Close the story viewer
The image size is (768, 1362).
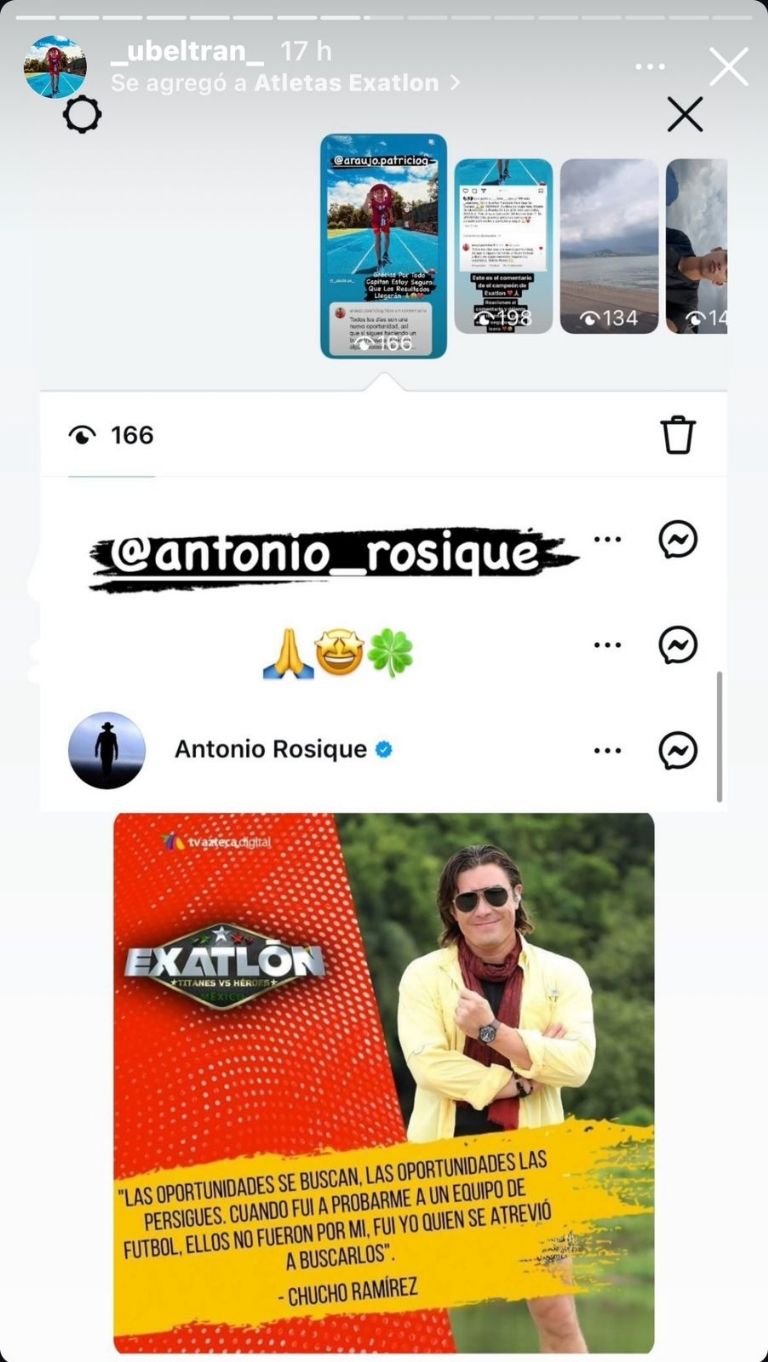pyautogui.click(x=728, y=67)
